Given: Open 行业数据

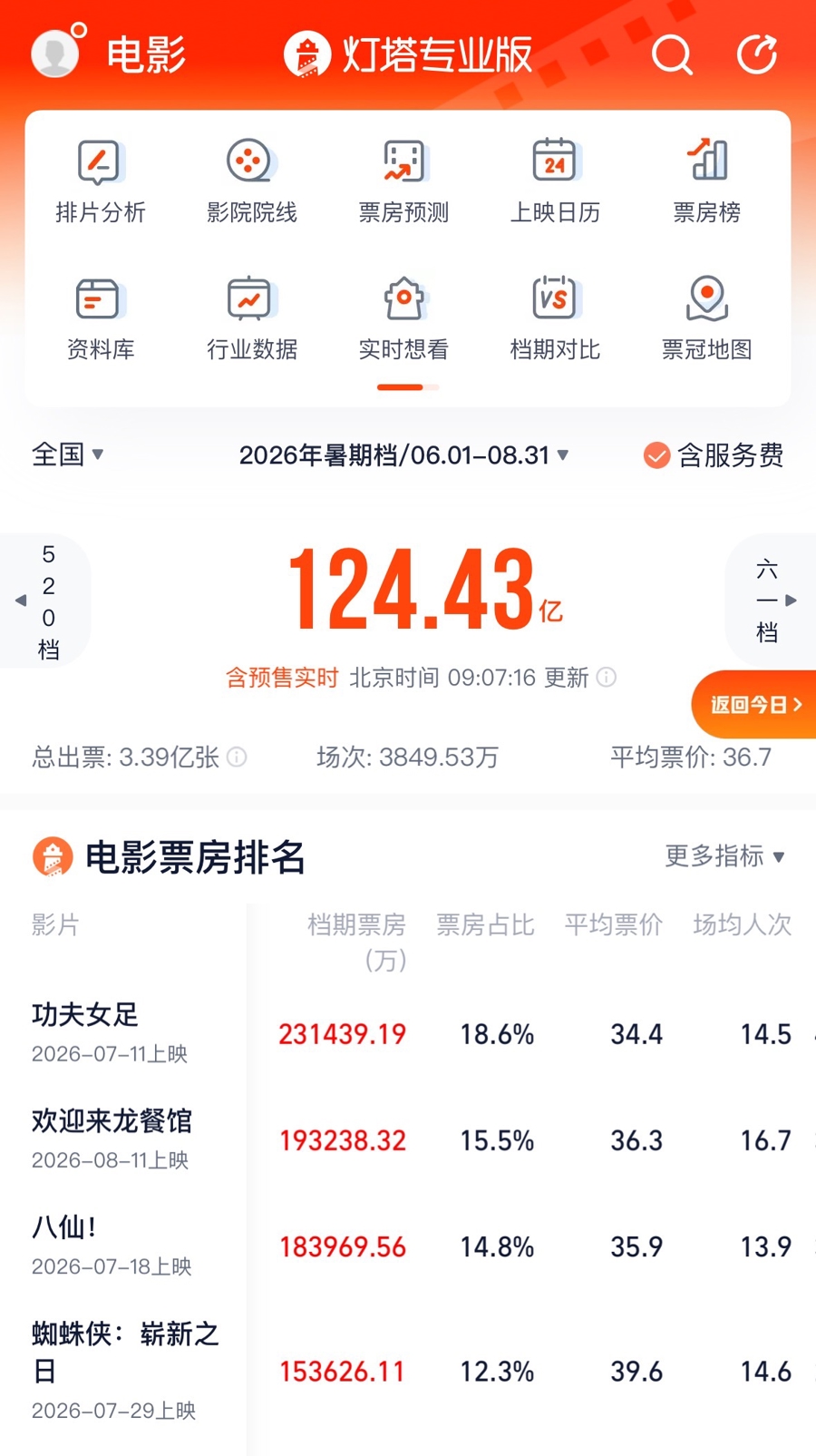Looking at the screenshot, I should point(252,319).
